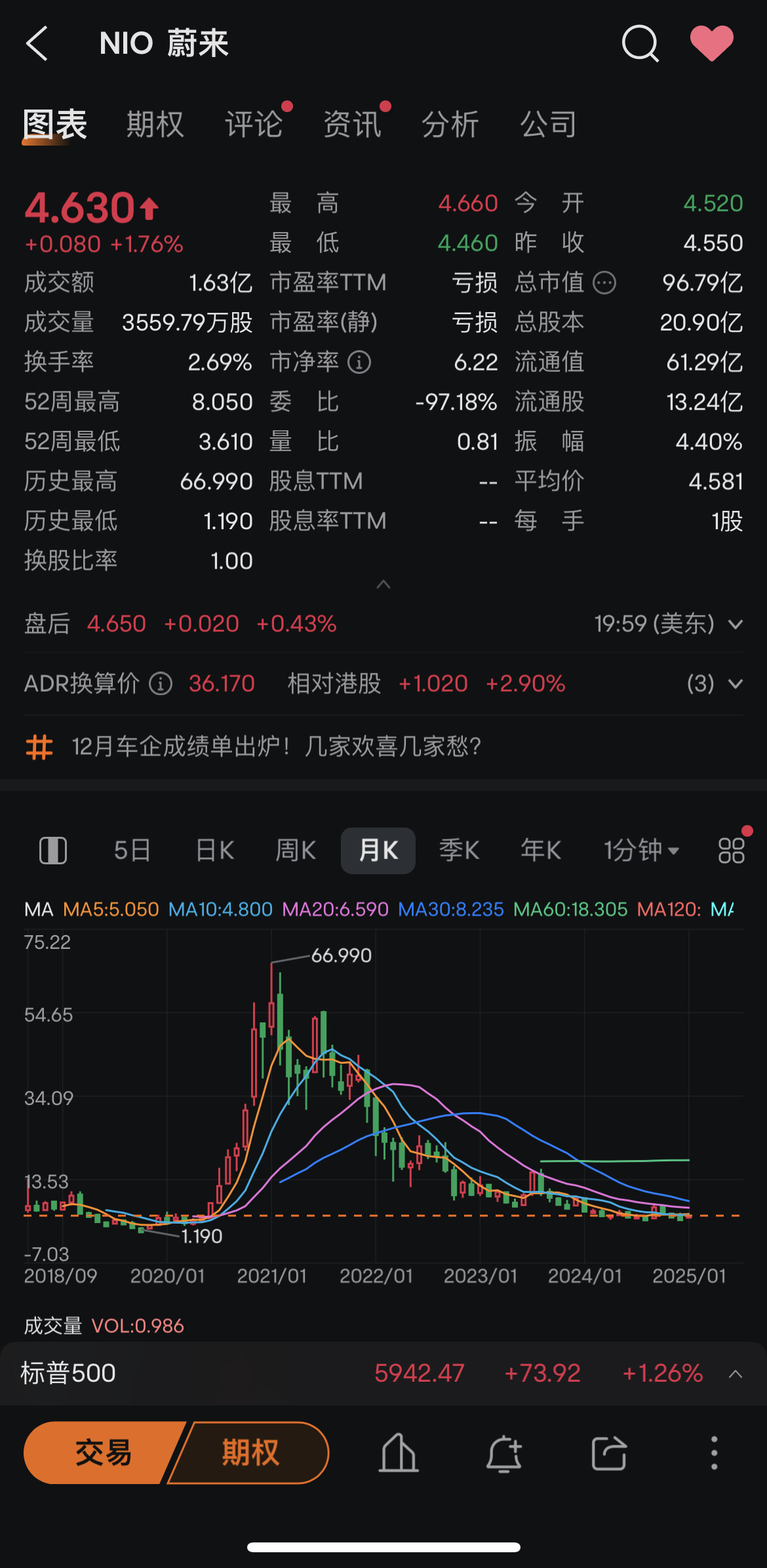Show the 季K chart
767x1568 pixels.
pos(459,851)
